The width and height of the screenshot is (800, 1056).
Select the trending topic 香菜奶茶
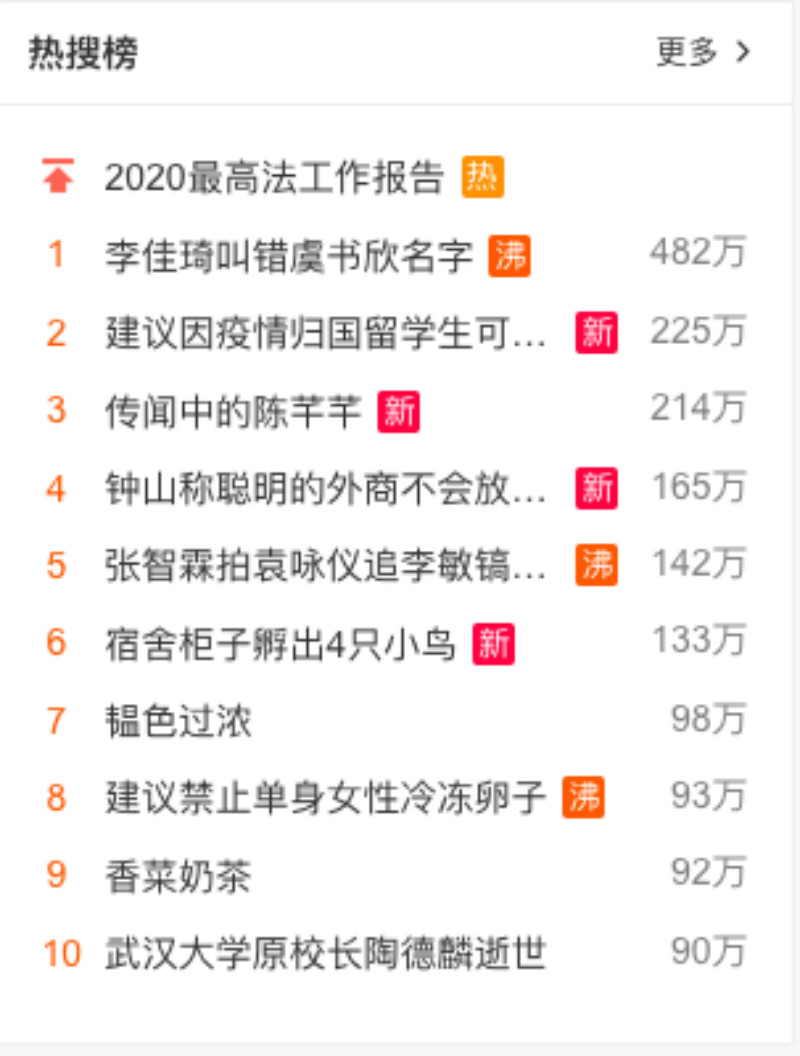(x=178, y=876)
